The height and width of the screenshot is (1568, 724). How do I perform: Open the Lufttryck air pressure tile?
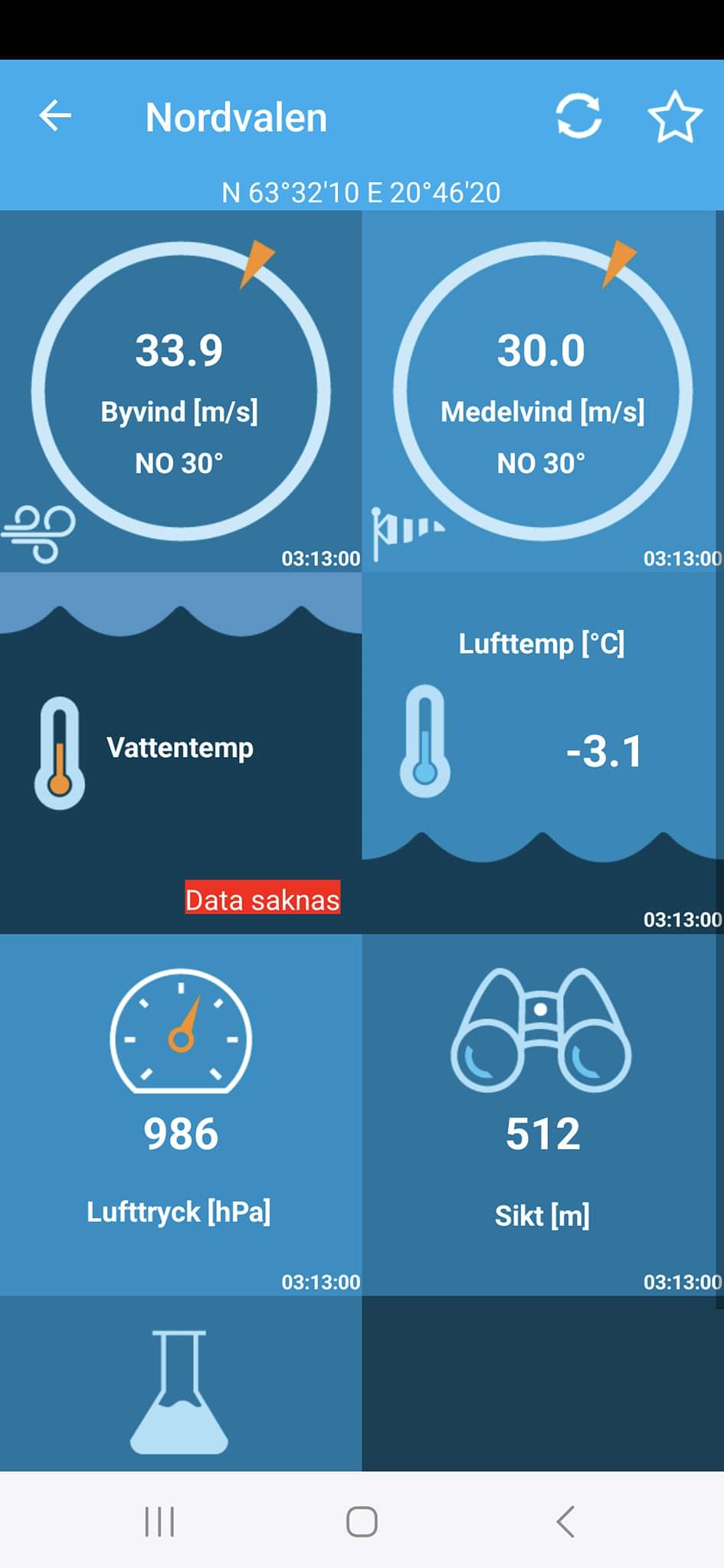(x=181, y=1114)
